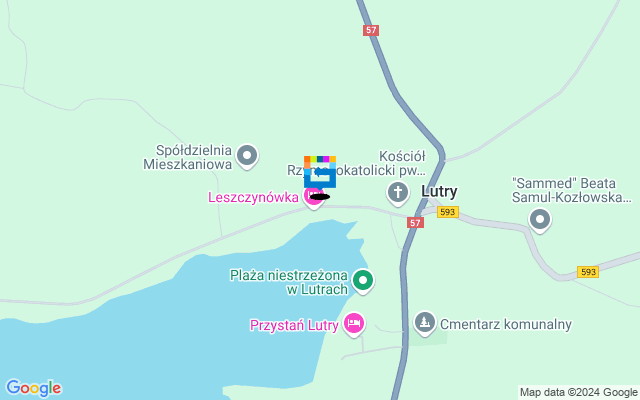
Task: Select the Kościół Rzymskokatolicki church marker
Action: (397, 191)
